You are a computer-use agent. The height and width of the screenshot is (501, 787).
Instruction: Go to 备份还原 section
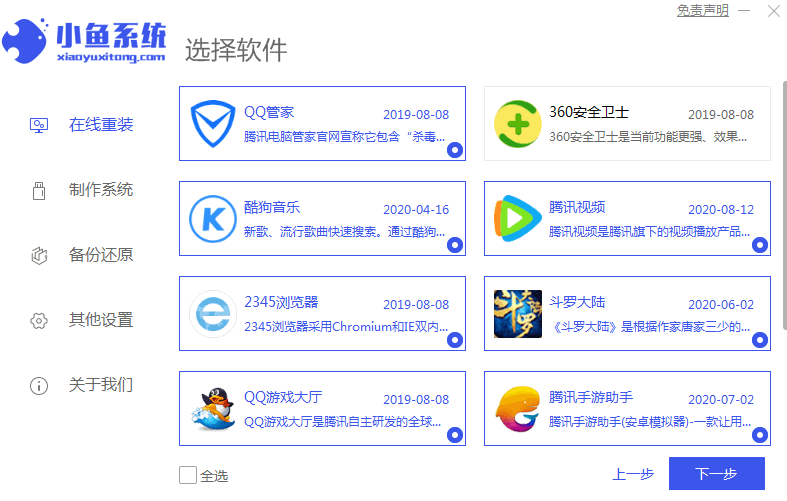(100, 255)
